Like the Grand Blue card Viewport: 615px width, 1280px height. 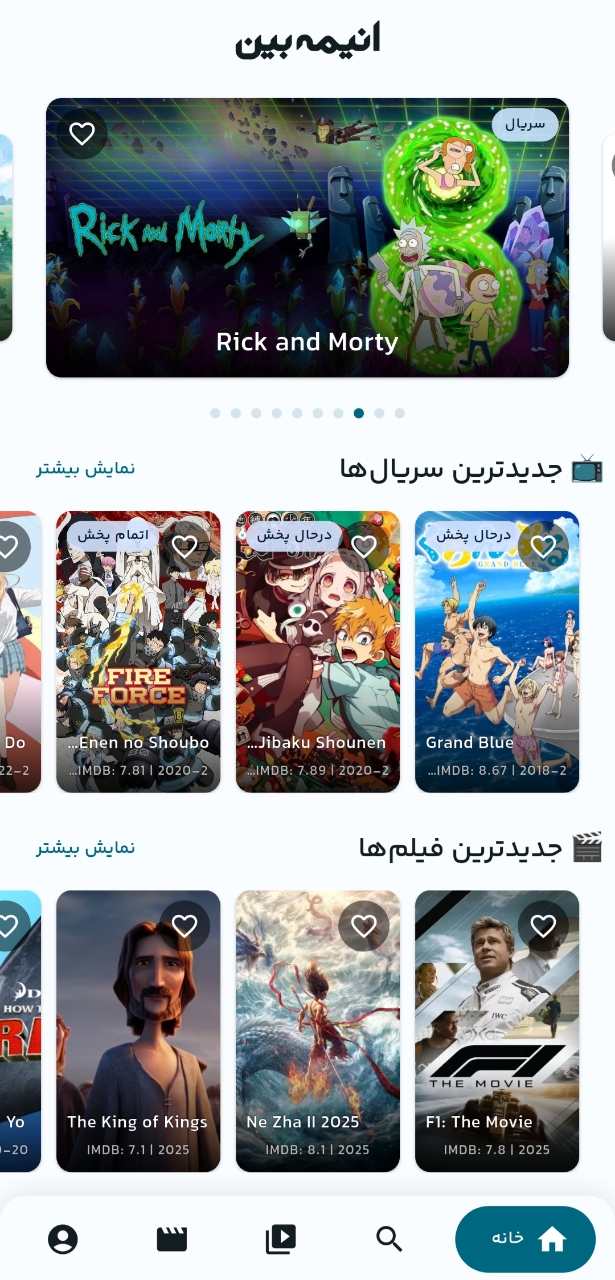(543, 547)
